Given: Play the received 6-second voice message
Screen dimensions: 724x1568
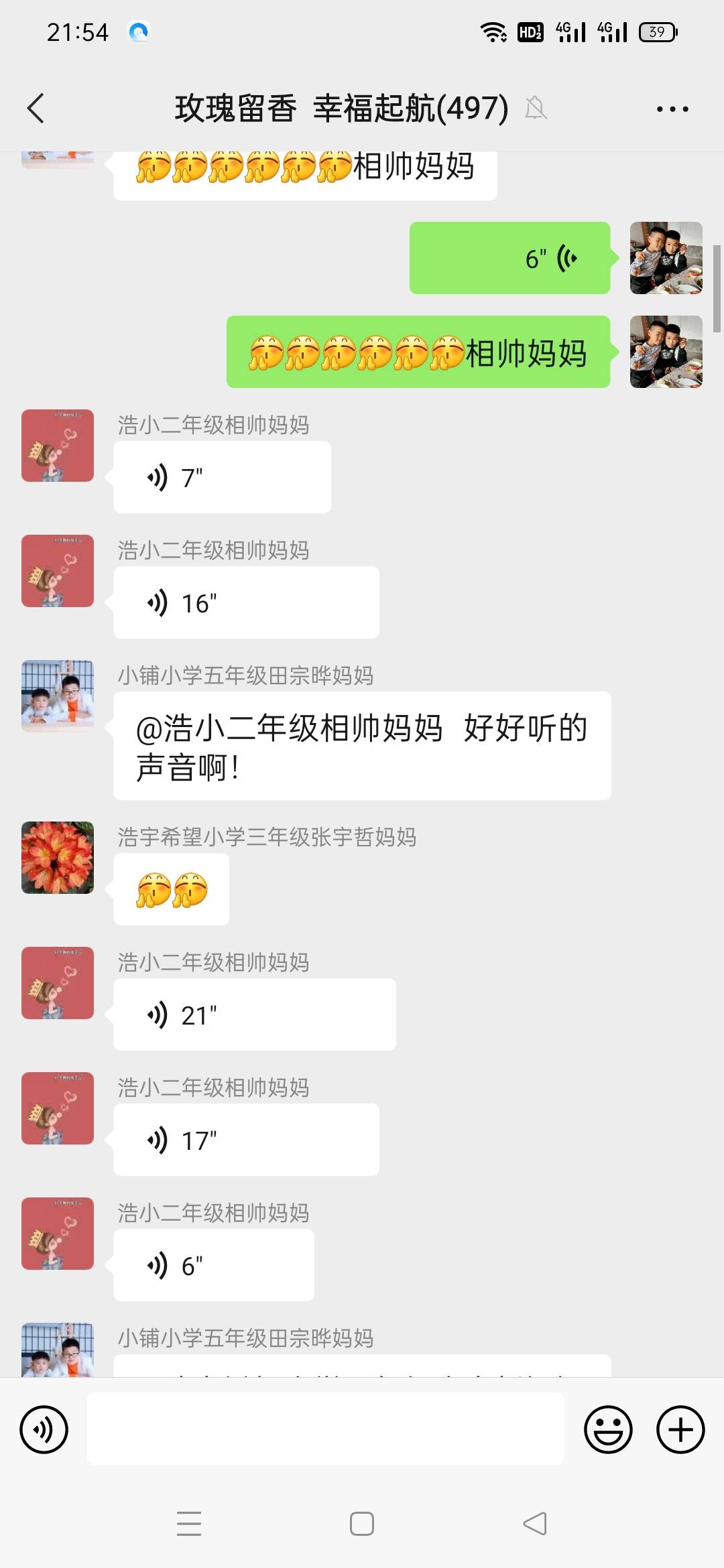Looking at the screenshot, I should 214,1266.
